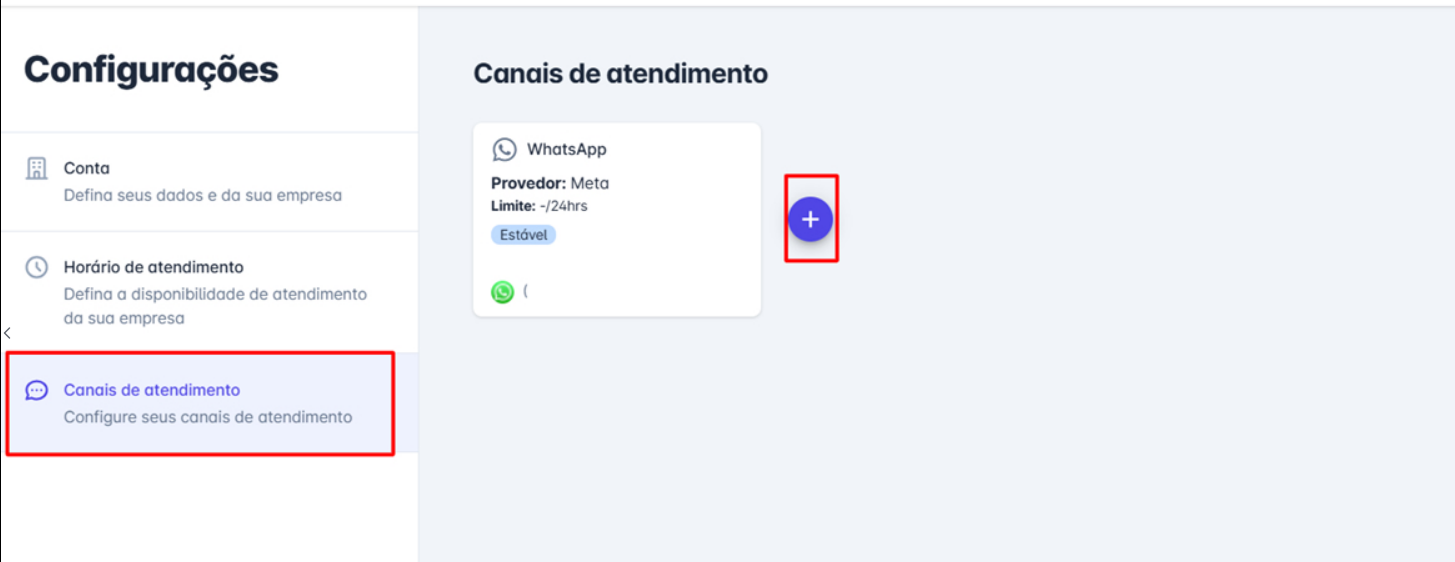The width and height of the screenshot is (1455, 562).
Task: Open the Conta settings section
Action: pyautogui.click(x=200, y=181)
